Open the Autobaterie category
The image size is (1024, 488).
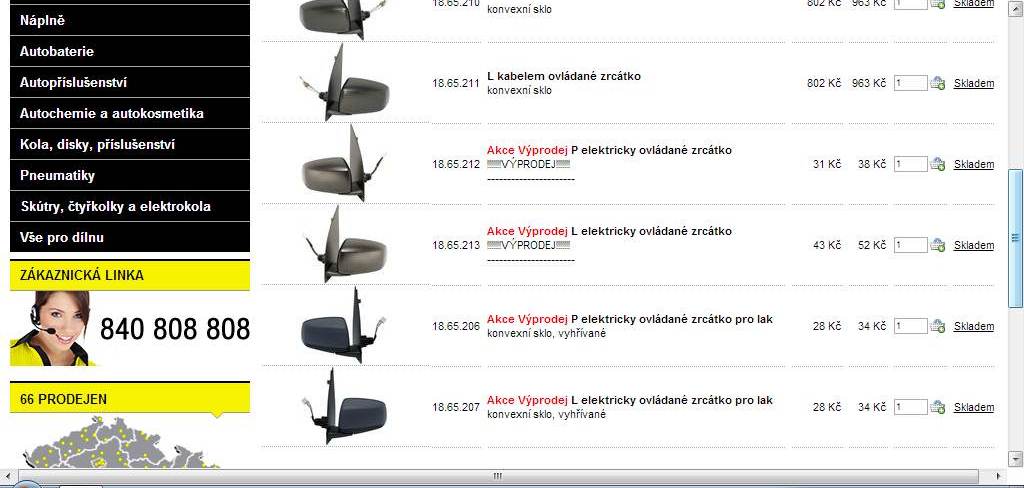(x=57, y=51)
